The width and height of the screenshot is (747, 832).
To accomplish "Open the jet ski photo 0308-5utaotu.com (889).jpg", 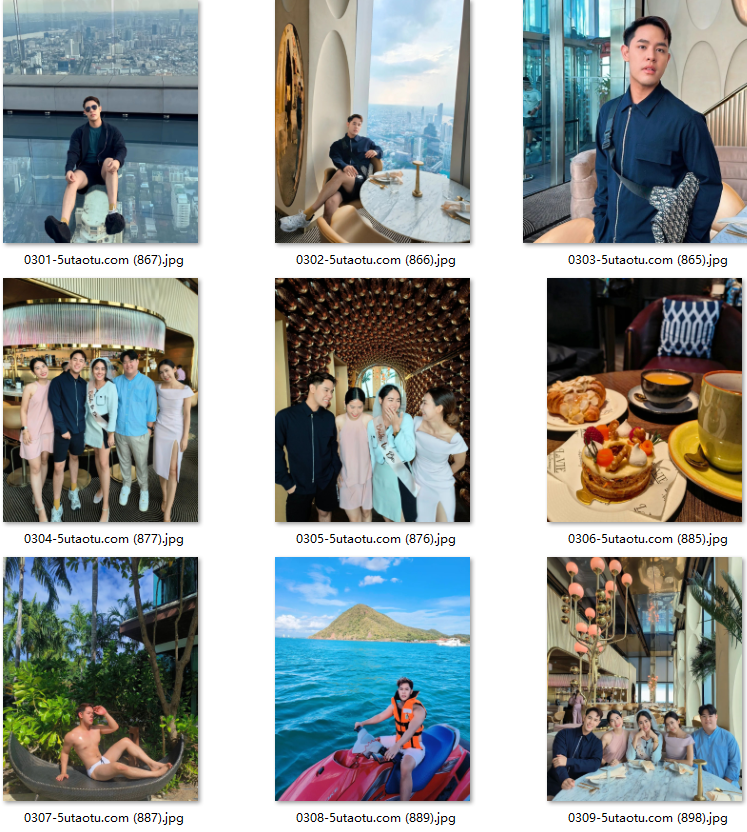I will click(x=372, y=679).
